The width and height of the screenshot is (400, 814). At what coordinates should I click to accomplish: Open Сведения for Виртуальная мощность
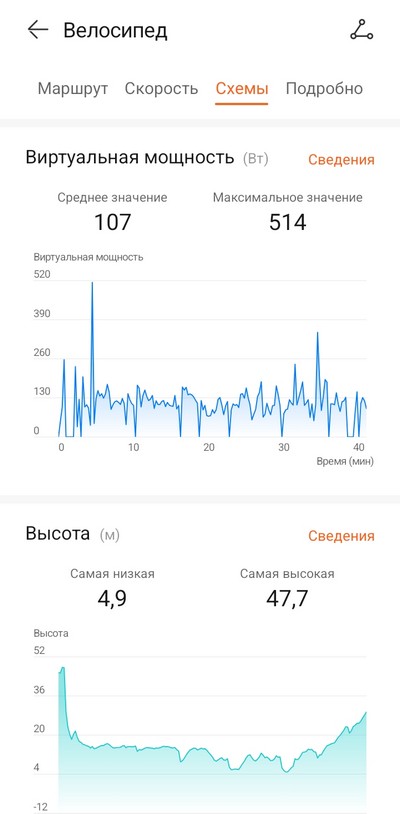(341, 159)
